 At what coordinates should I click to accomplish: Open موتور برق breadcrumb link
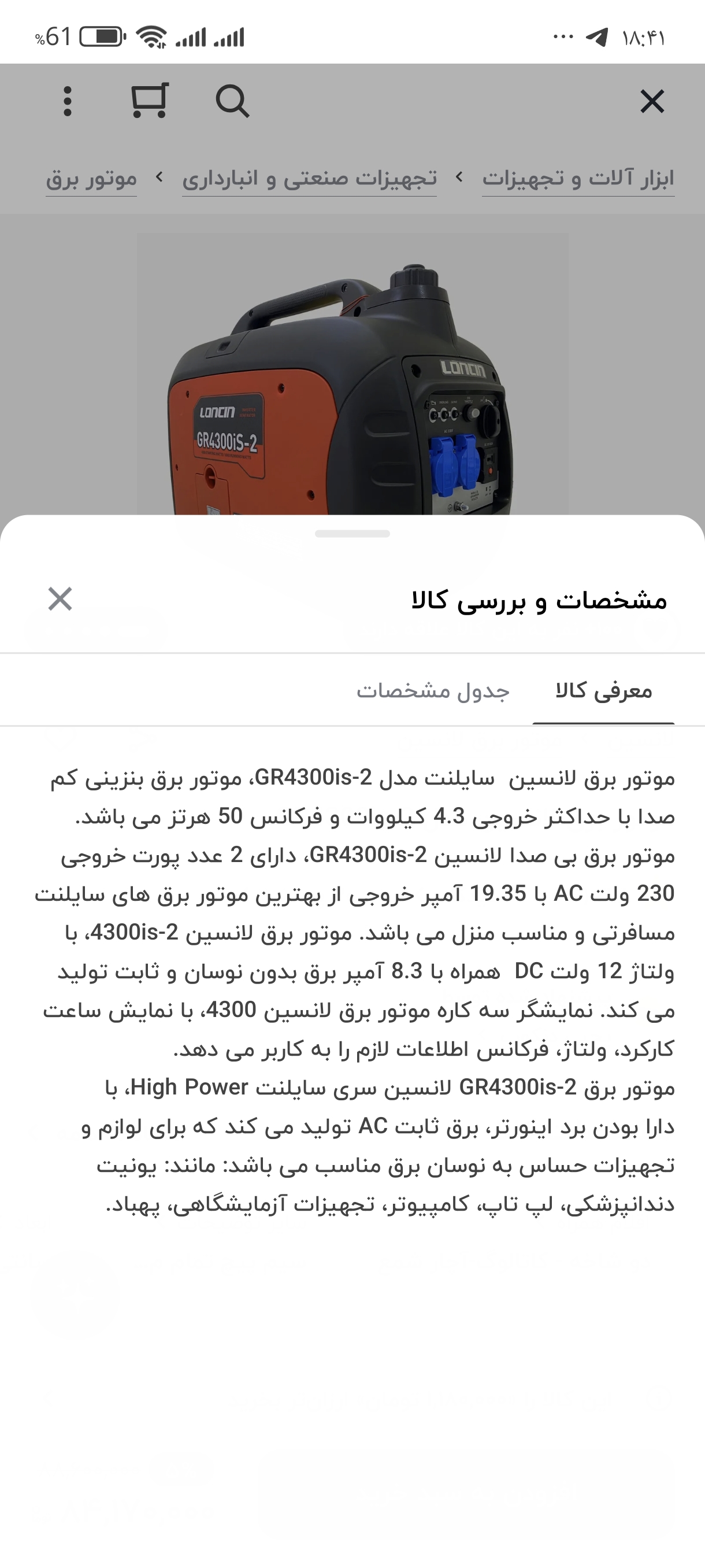coord(91,178)
